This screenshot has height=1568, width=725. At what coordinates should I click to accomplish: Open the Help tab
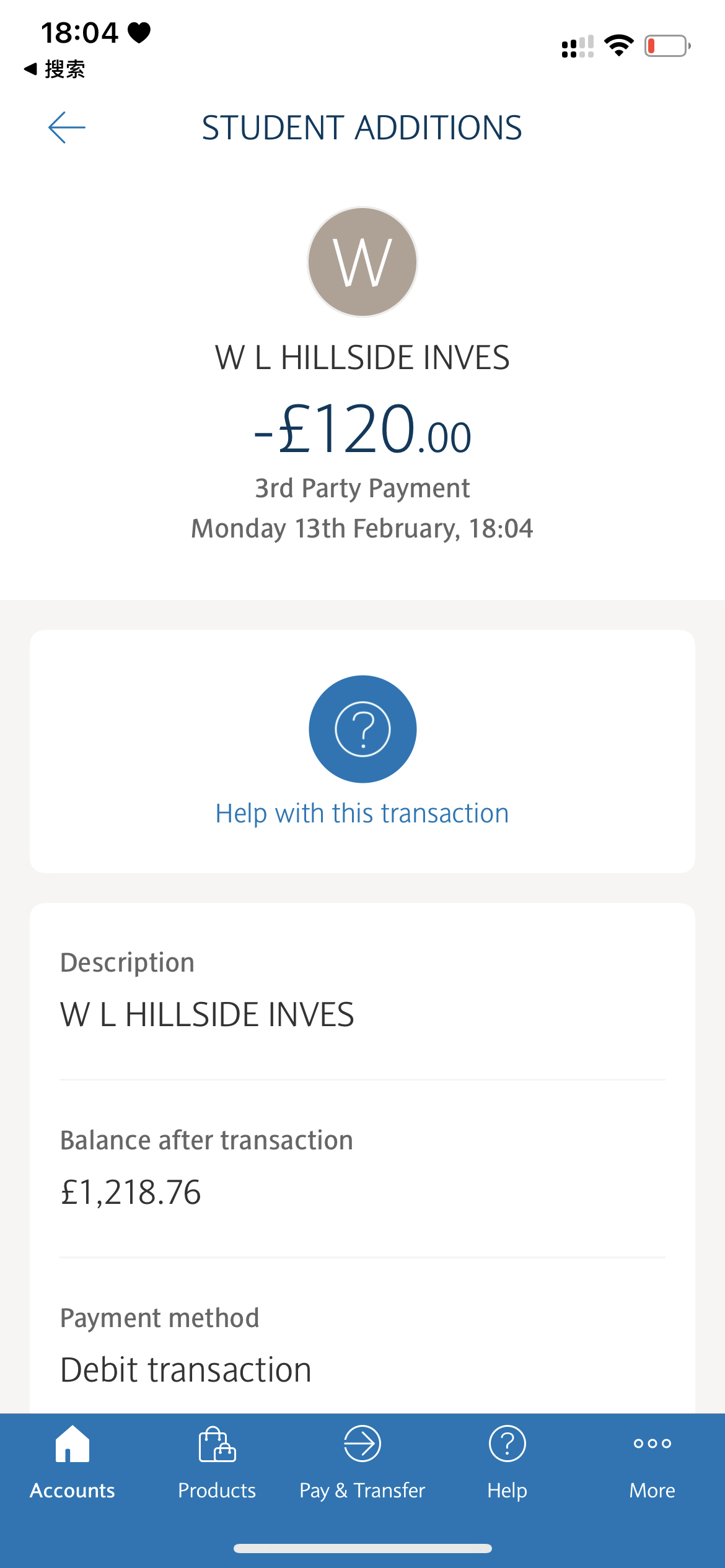pos(507,1463)
